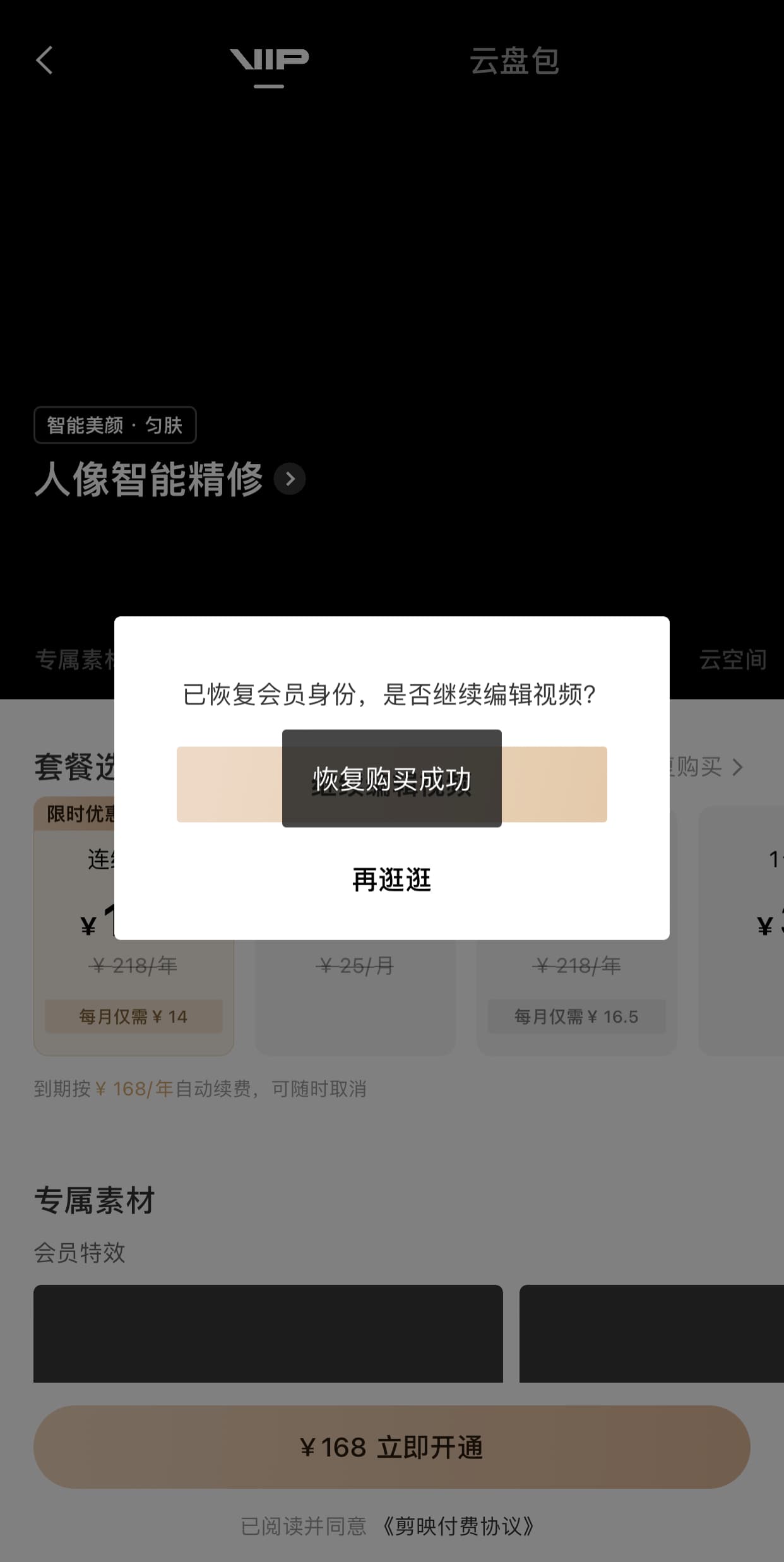This screenshot has width=784, height=1562.
Task: Jump to 云空间 section tab
Action: pyautogui.click(x=732, y=659)
